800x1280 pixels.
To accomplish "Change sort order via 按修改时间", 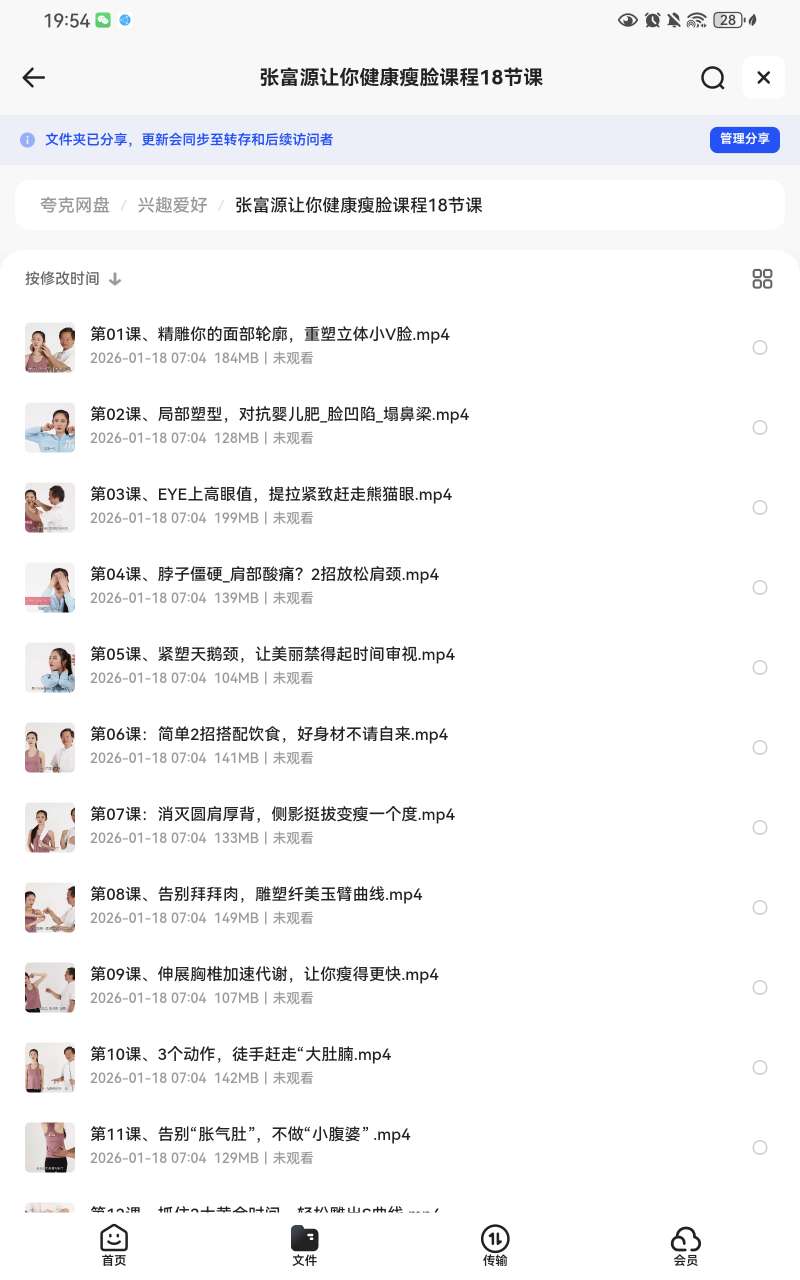I will [x=73, y=279].
